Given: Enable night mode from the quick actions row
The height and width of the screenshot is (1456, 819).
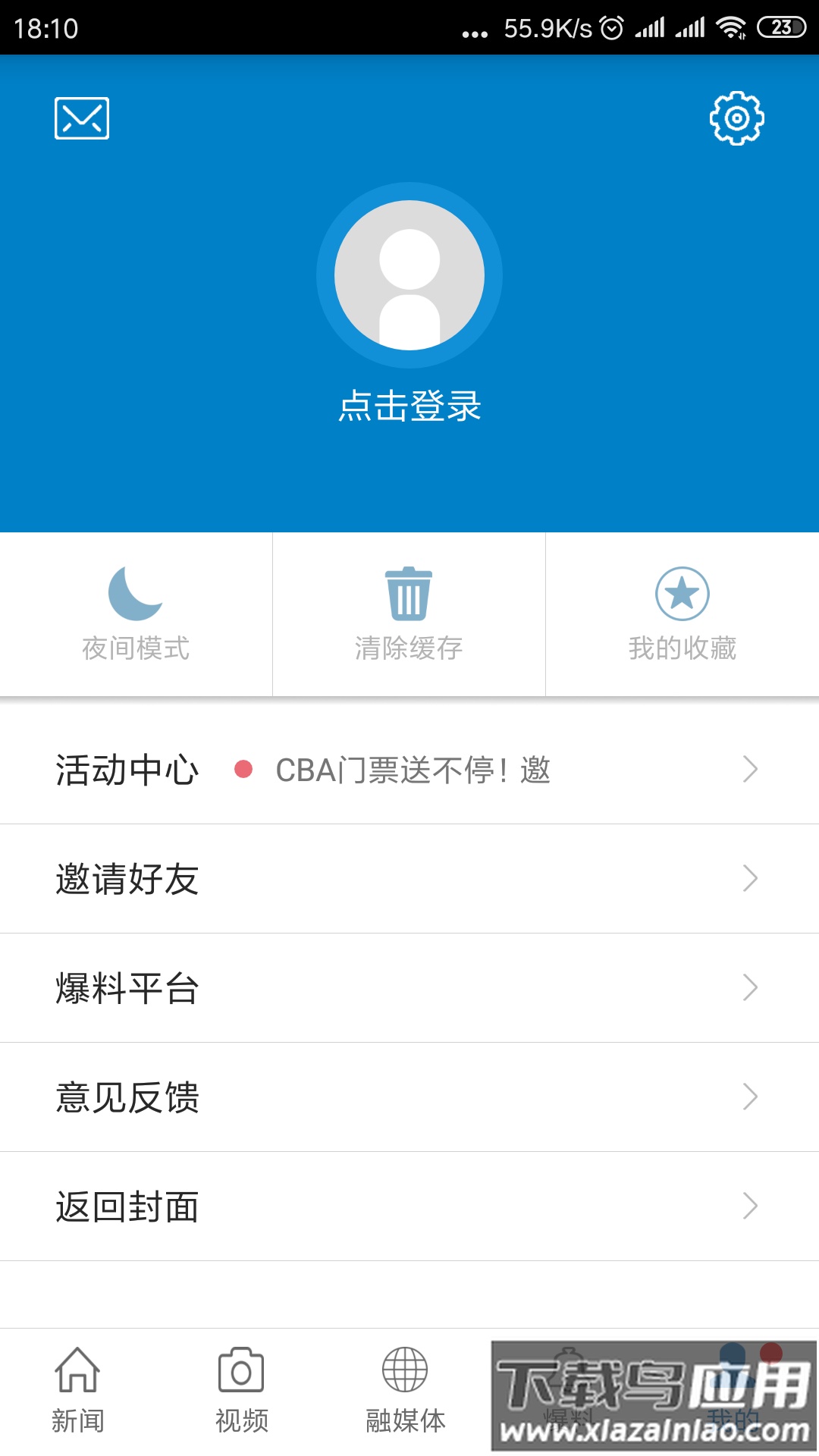Looking at the screenshot, I should pyautogui.click(x=135, y=614).
